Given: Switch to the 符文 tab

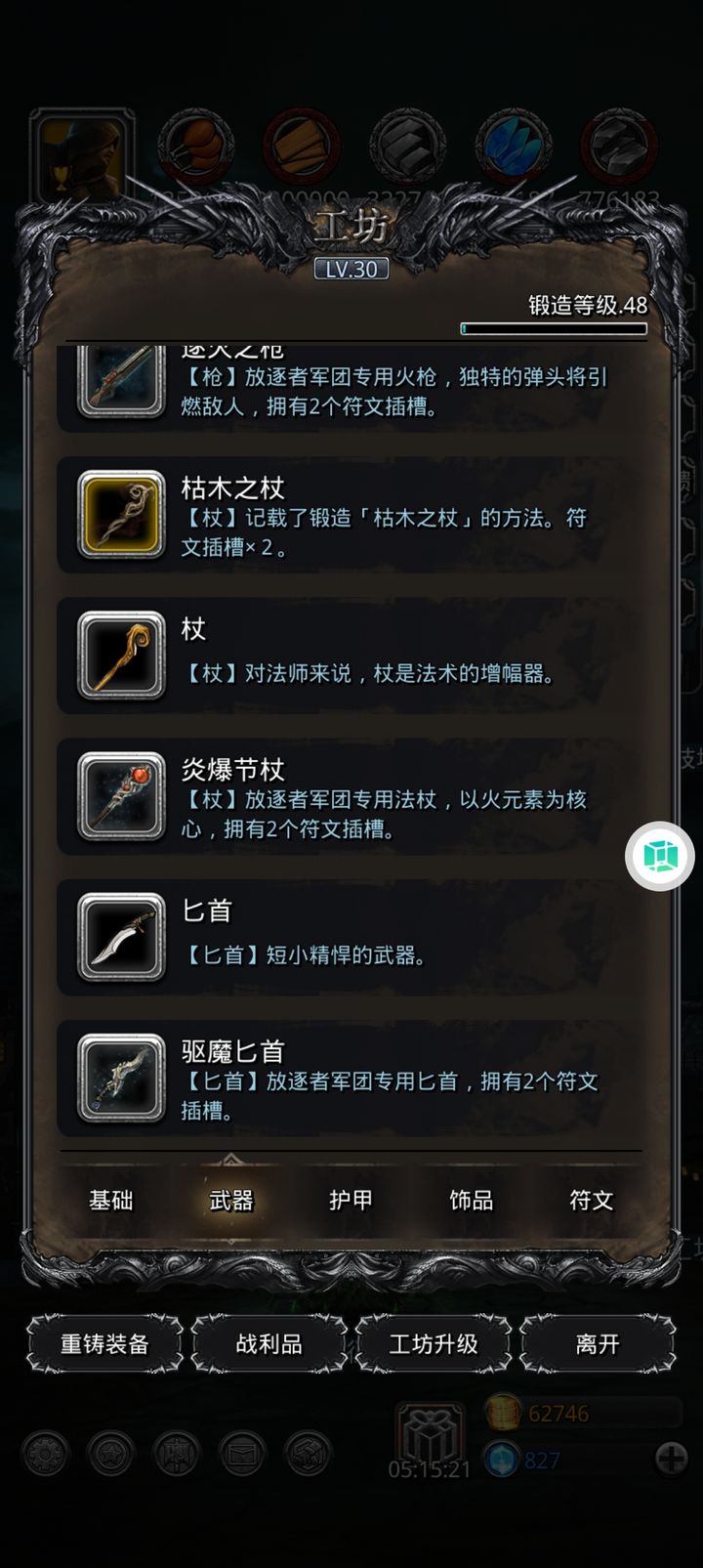Looking at the screenshot, I should [x=591, y=1200].
